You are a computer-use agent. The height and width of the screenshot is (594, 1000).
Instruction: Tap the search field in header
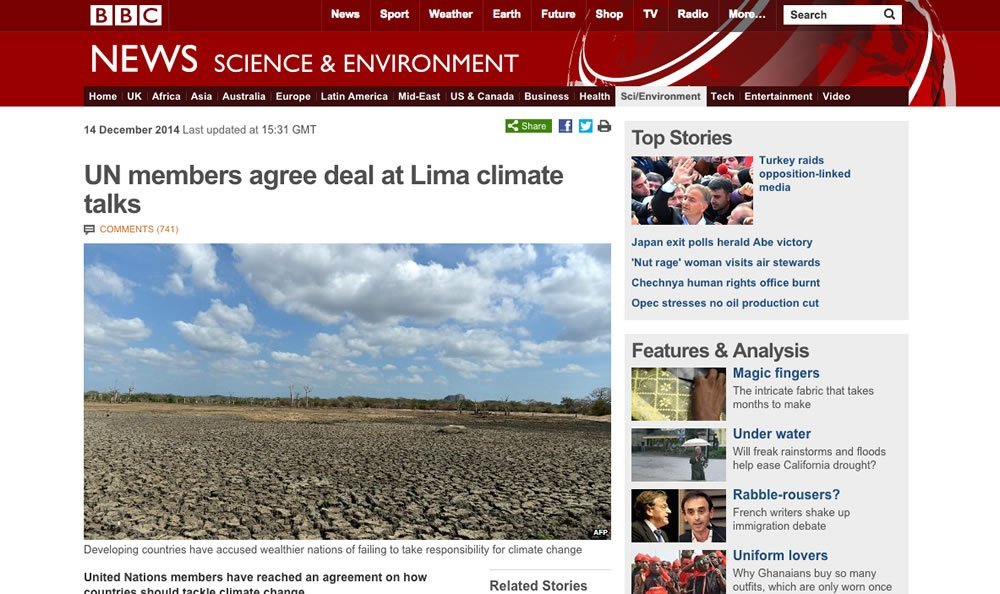point(830,15)
